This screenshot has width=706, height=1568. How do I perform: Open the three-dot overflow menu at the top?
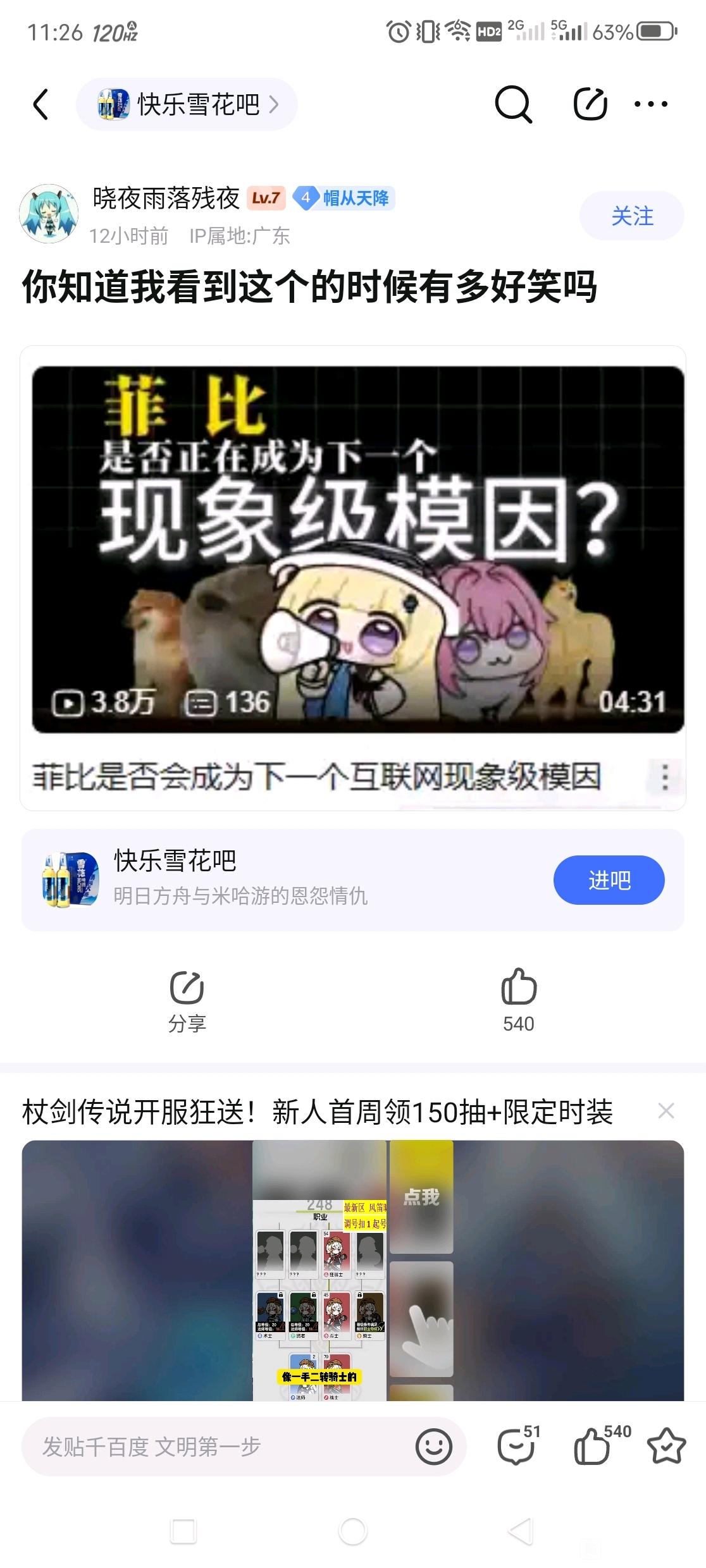651,104
